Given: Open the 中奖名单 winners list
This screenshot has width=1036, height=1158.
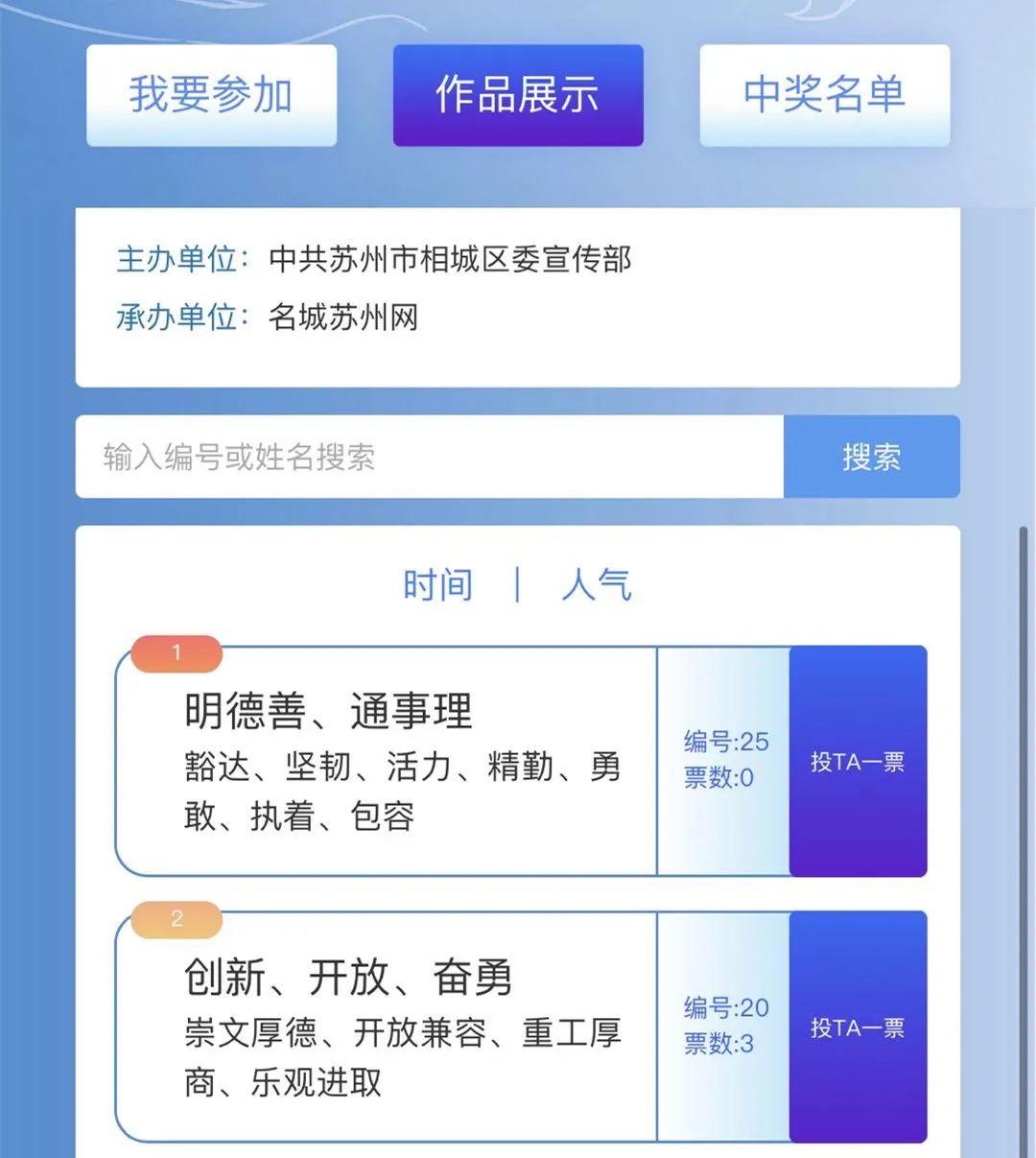Looking at the screenshot, I should tap(825, 95).
